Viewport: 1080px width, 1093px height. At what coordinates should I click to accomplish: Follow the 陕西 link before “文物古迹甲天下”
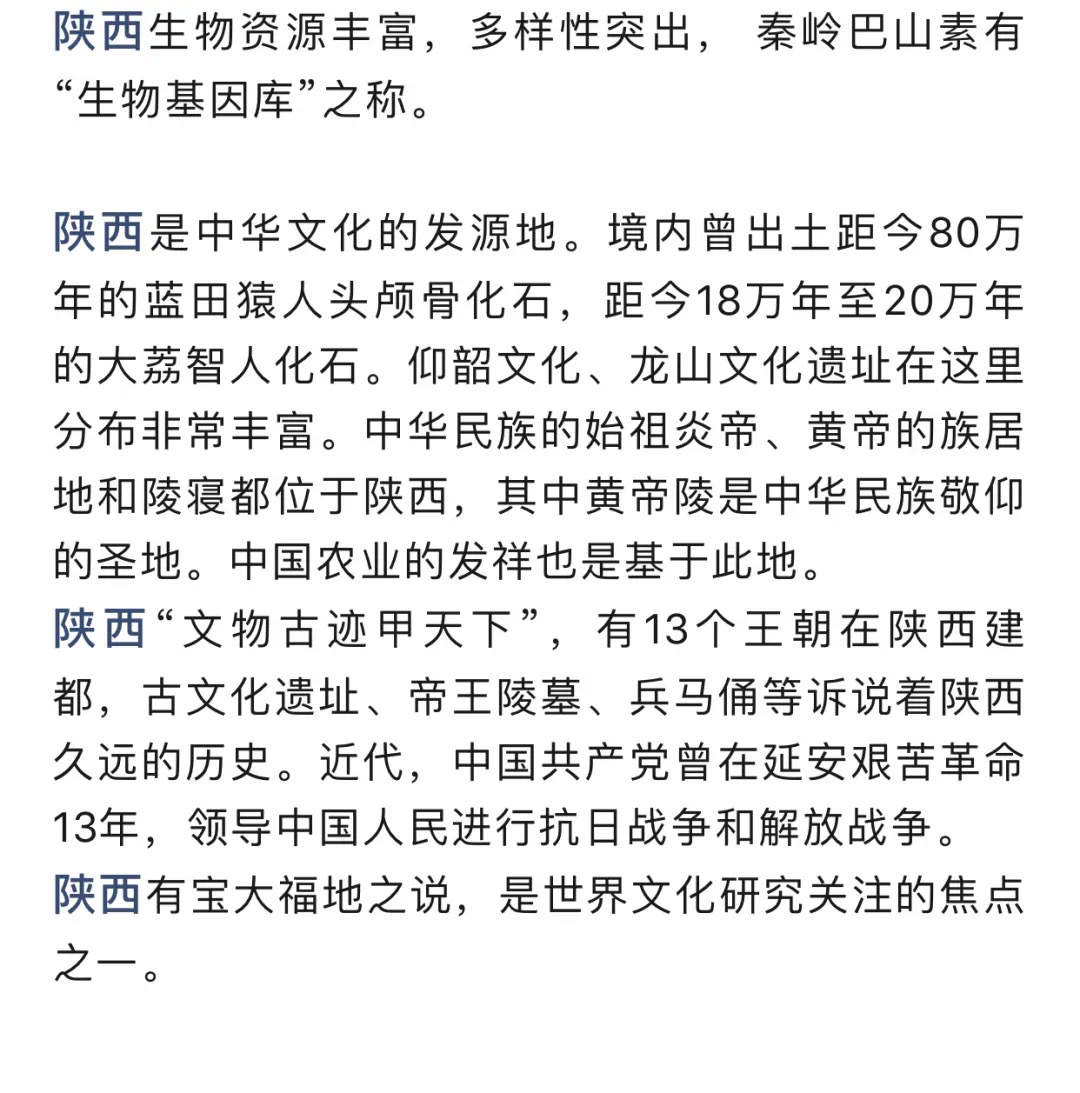(x=98, y=631)
